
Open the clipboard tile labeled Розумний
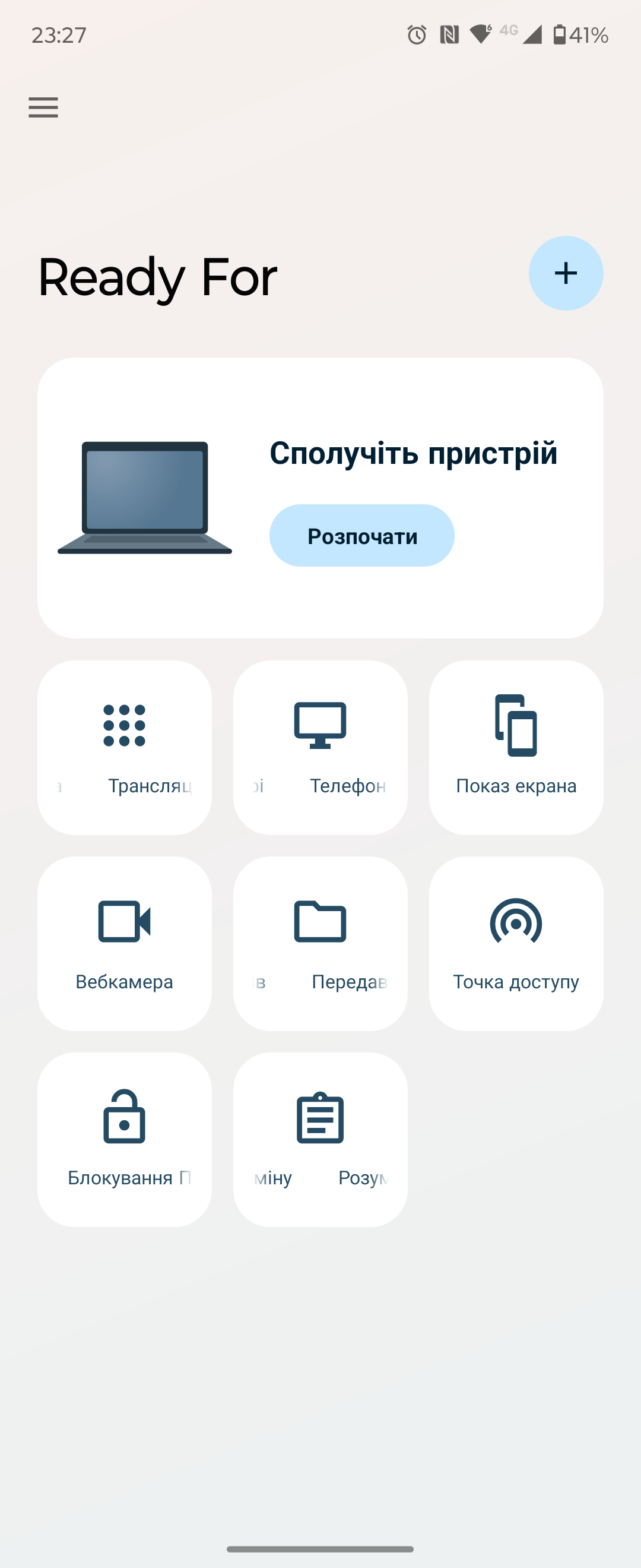[x=320, y=1140]
